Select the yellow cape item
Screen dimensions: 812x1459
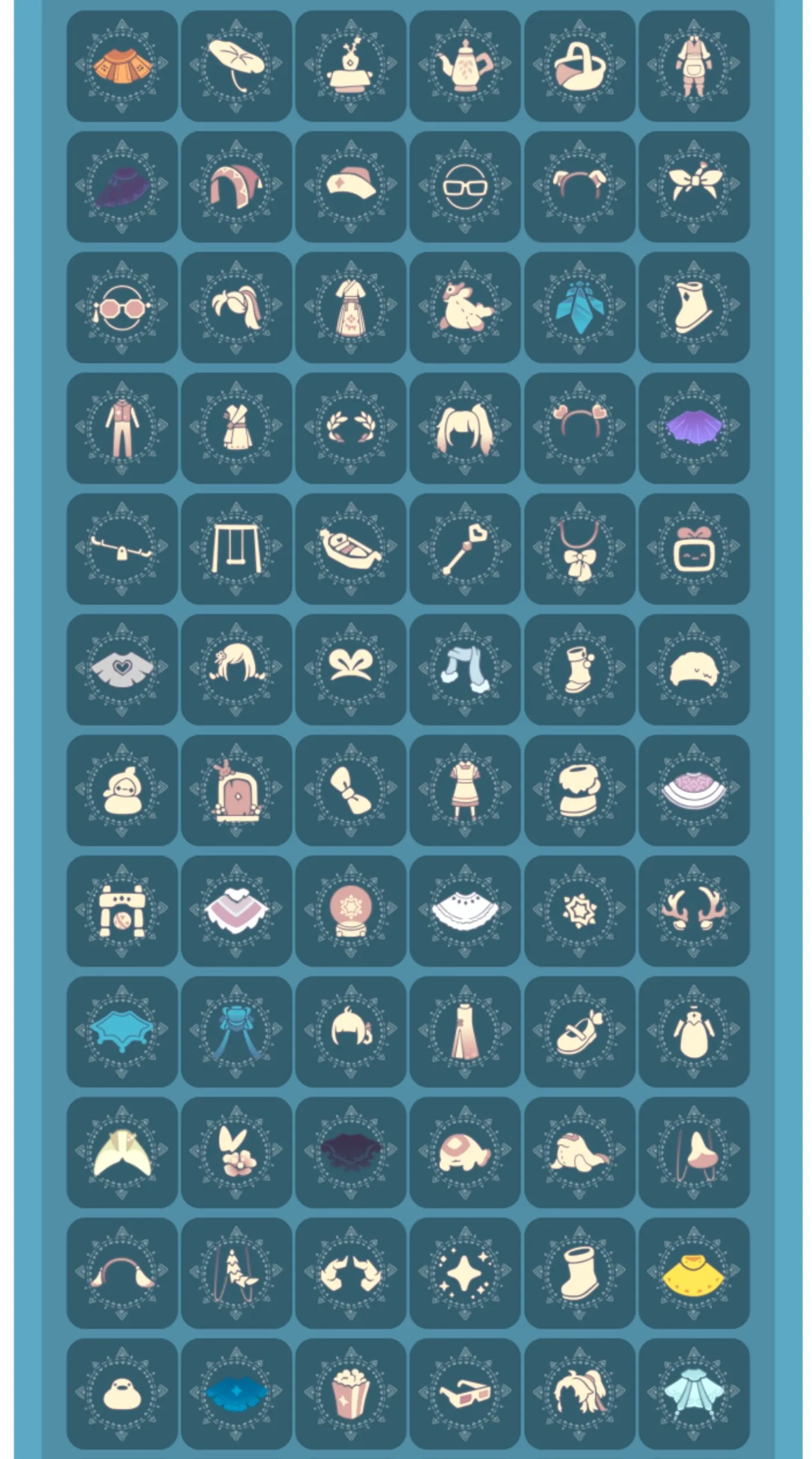(694, 1273)
